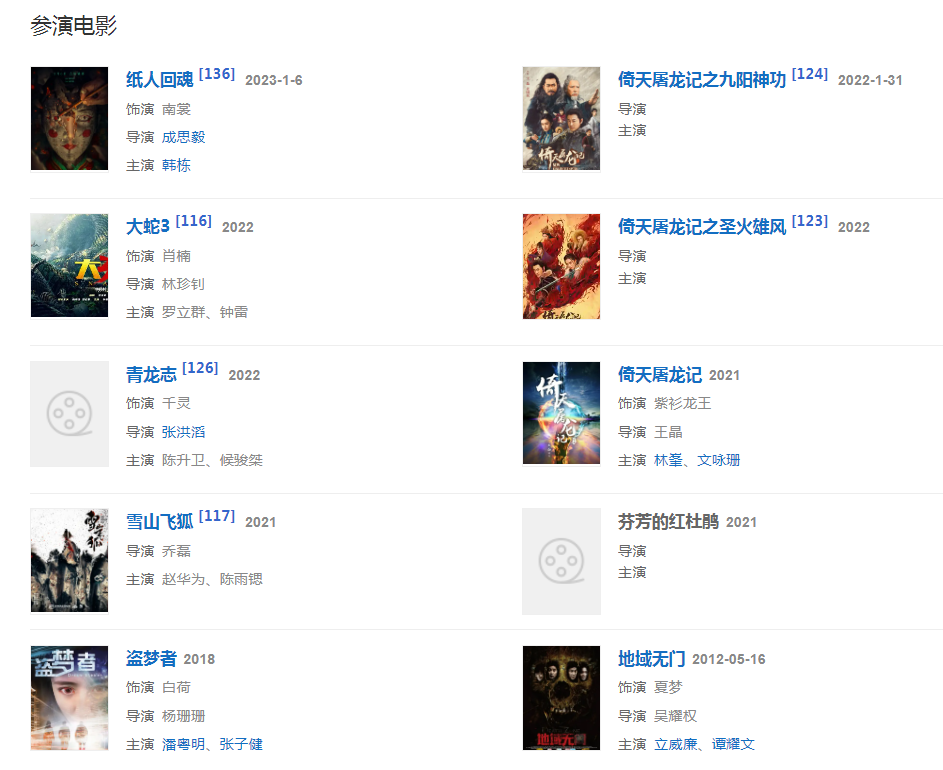943x770 pixels.
Task: Tap the 大蛇3 poster thumbnail
Action: coord(69,265)
